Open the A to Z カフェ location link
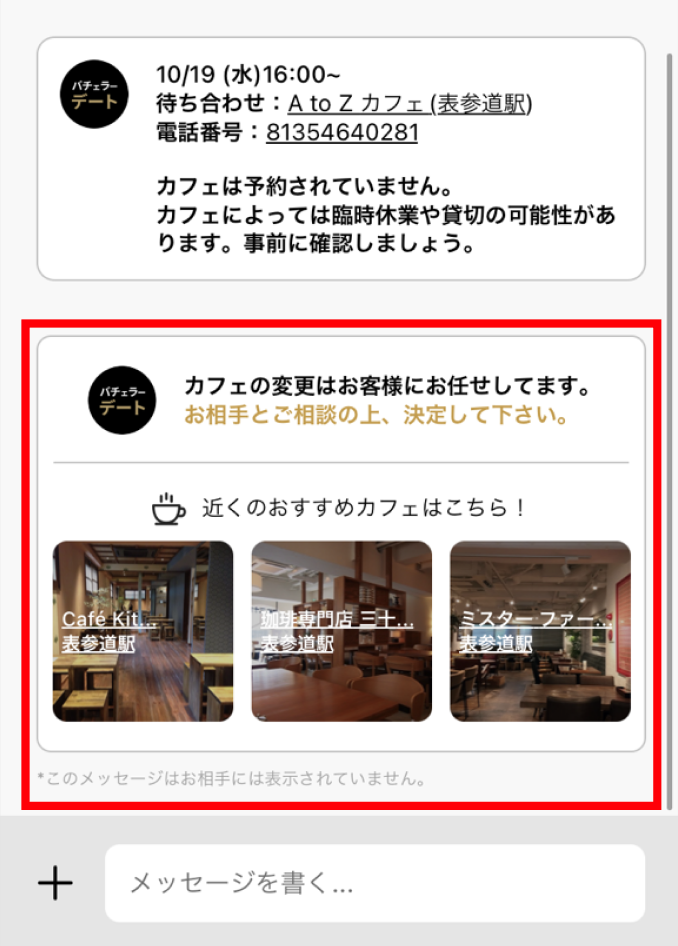This screenshot has width=678, height=946. pos(409,104)
